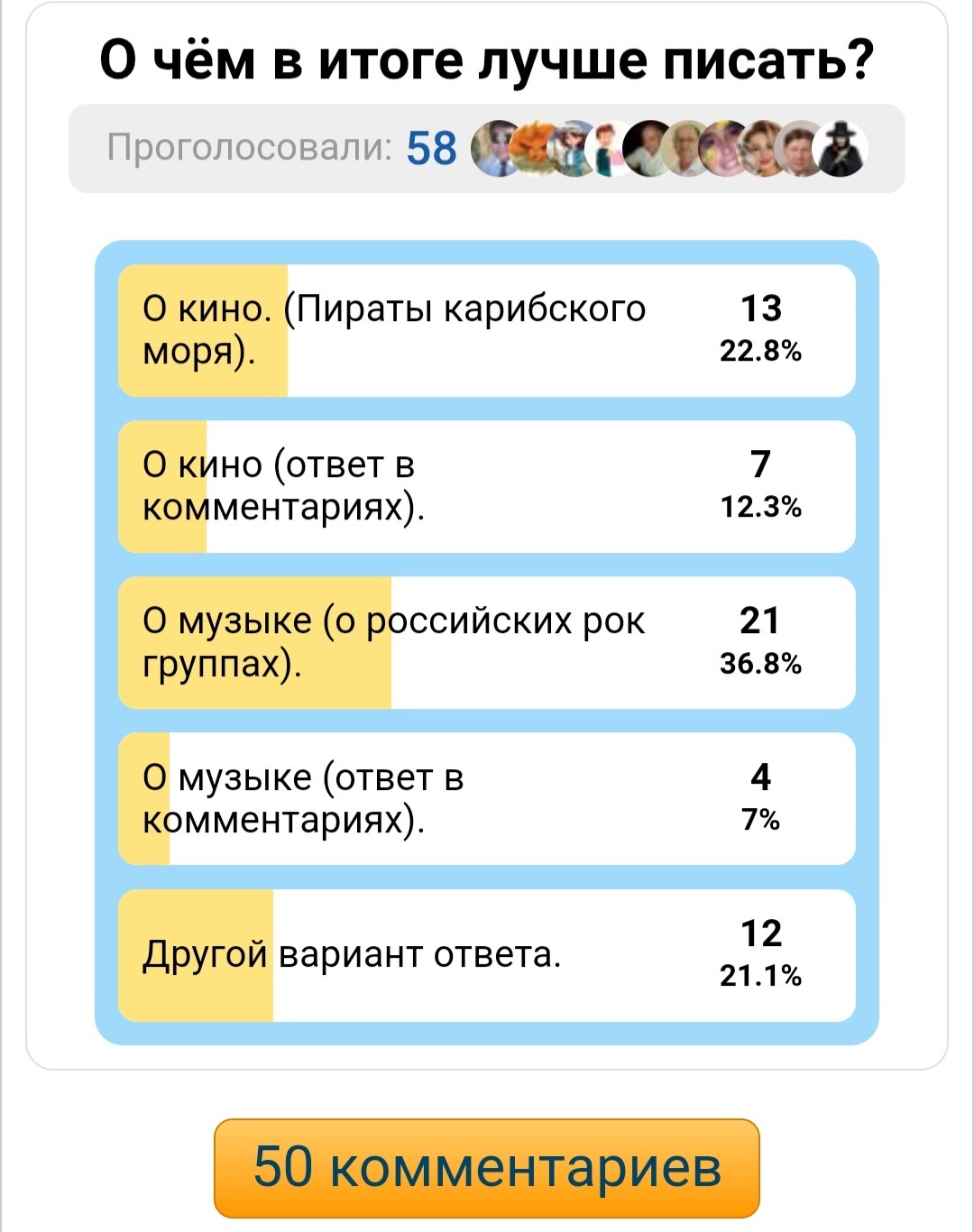974x1232 pixels.
Task: Choose 'Другой вариант ответа' option
Action: 486,955
